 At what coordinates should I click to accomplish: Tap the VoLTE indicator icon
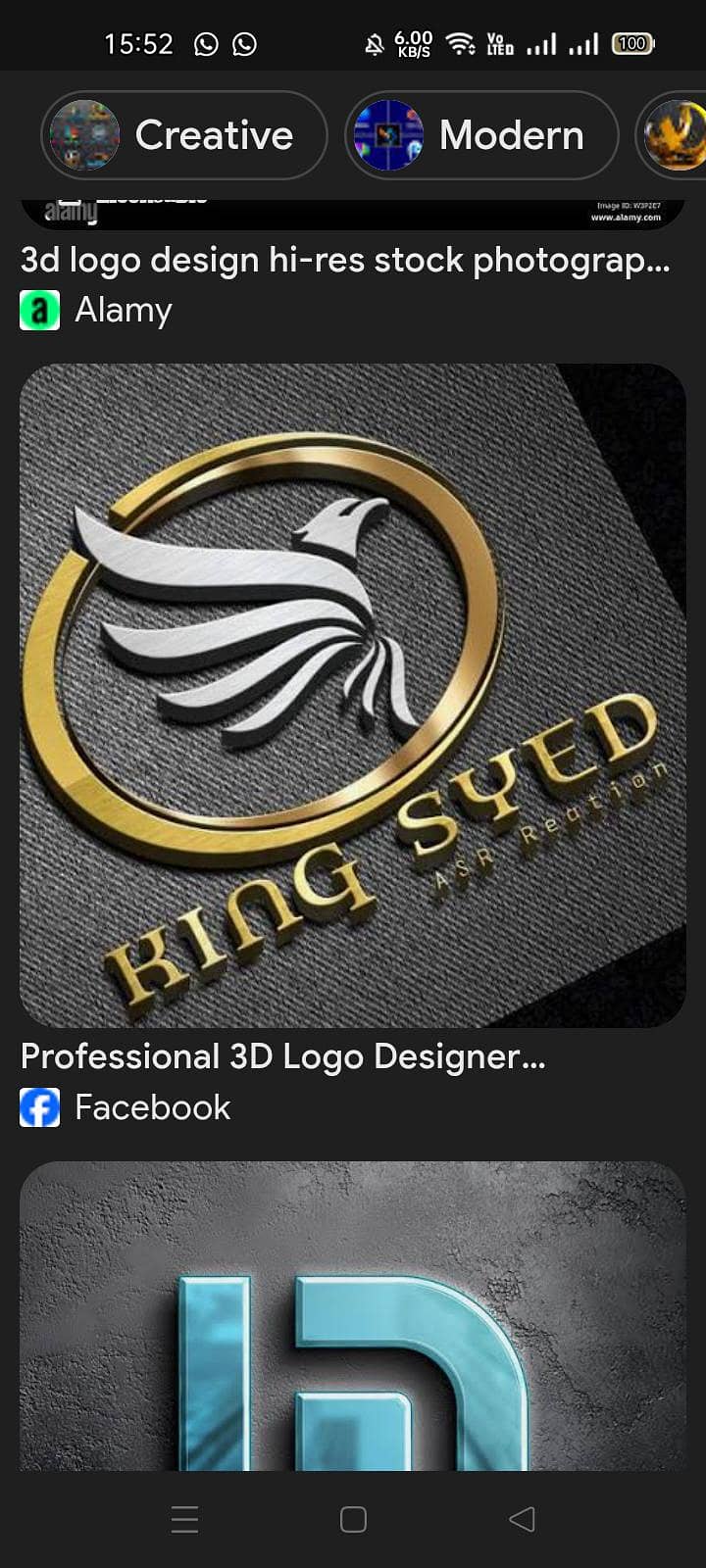click(498, 43)
